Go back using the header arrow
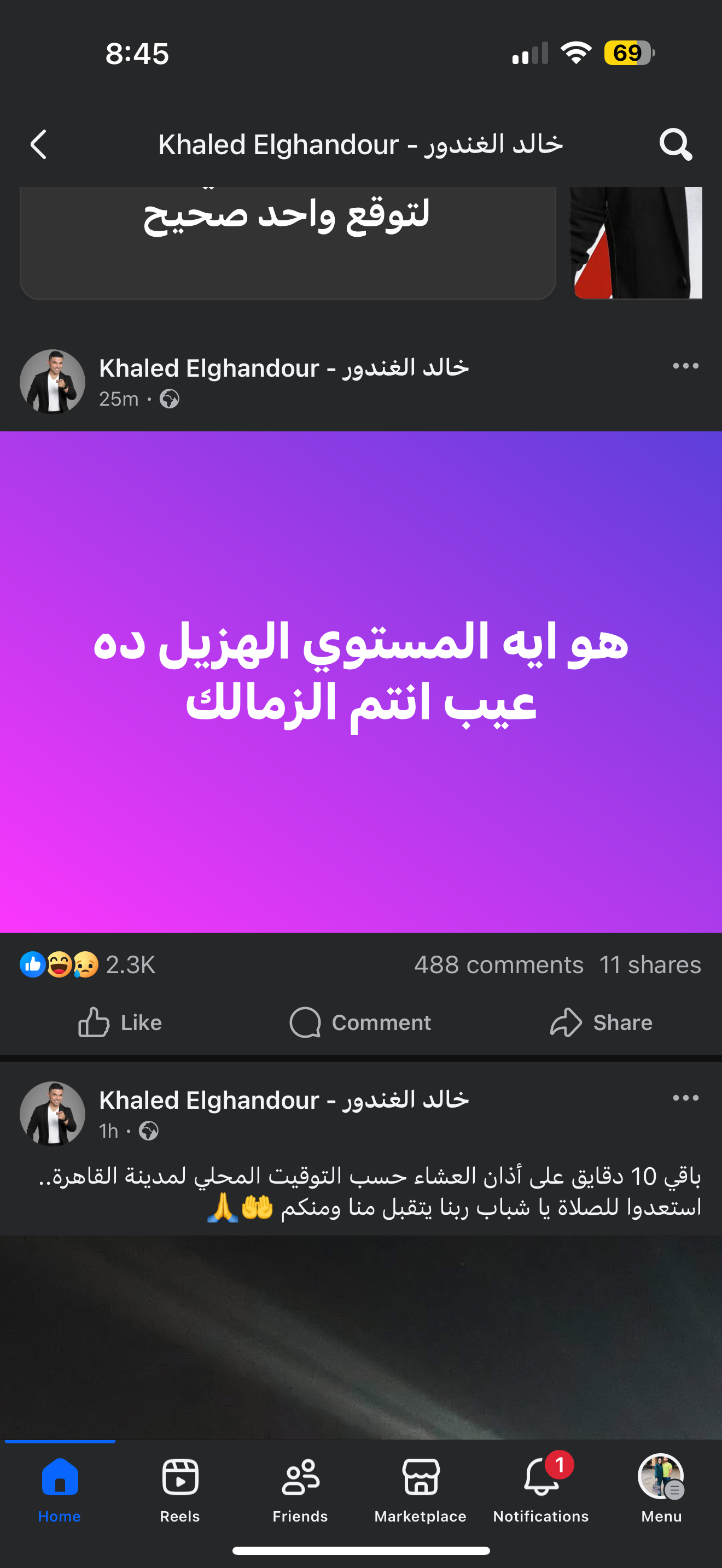 coord(38,145)
